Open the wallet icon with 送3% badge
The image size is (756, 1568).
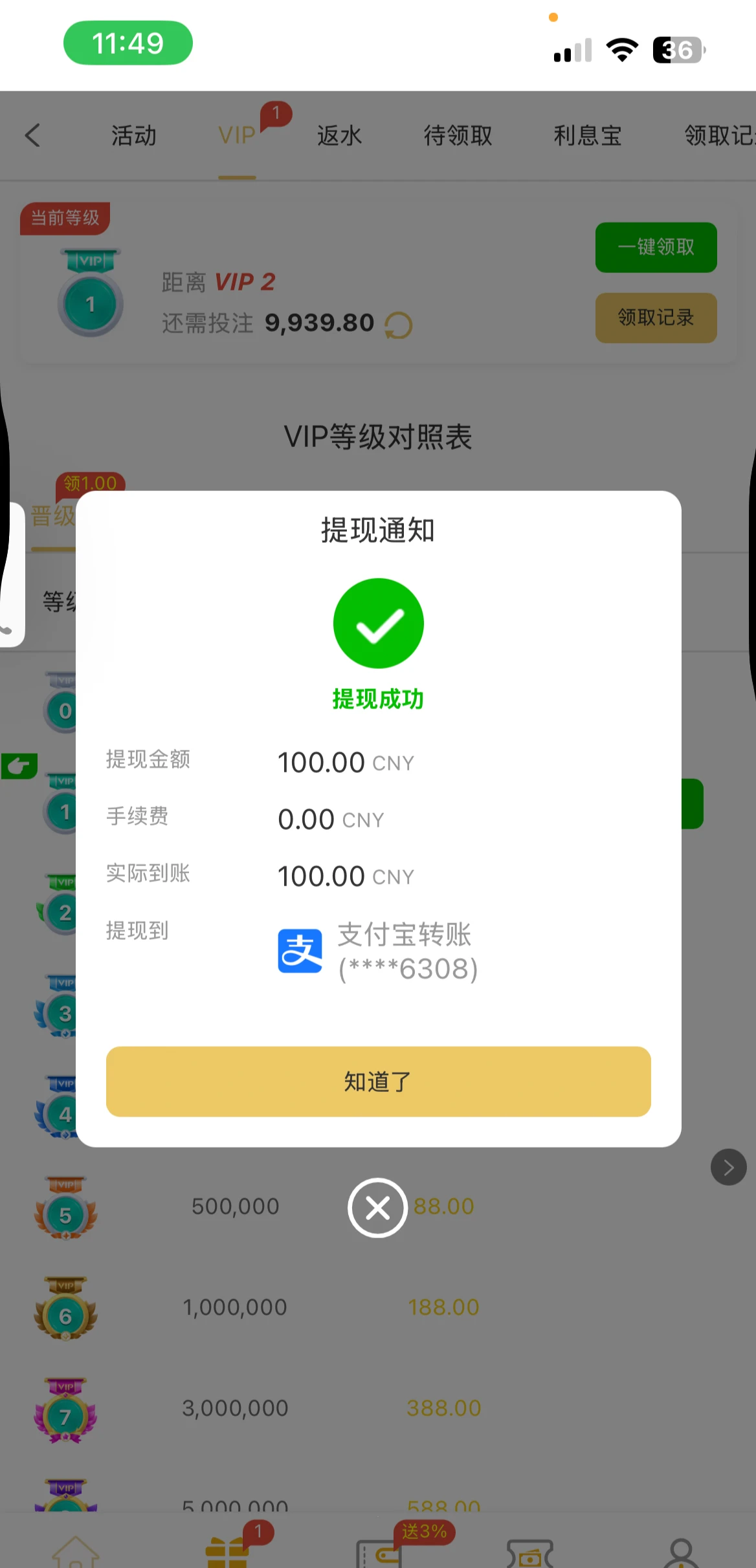click(x=379, y=1553)
